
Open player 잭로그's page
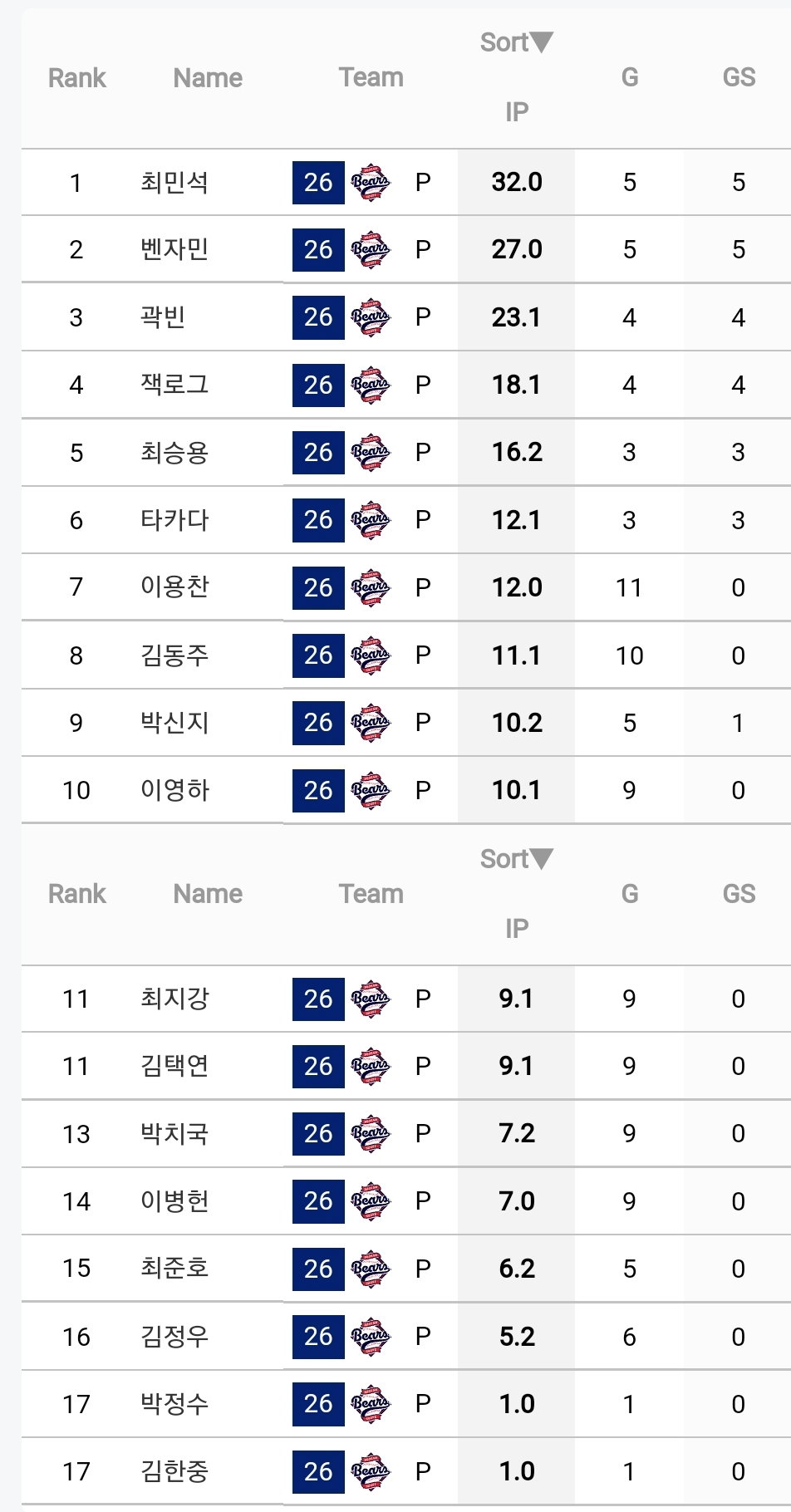click(x=174, y=385)
